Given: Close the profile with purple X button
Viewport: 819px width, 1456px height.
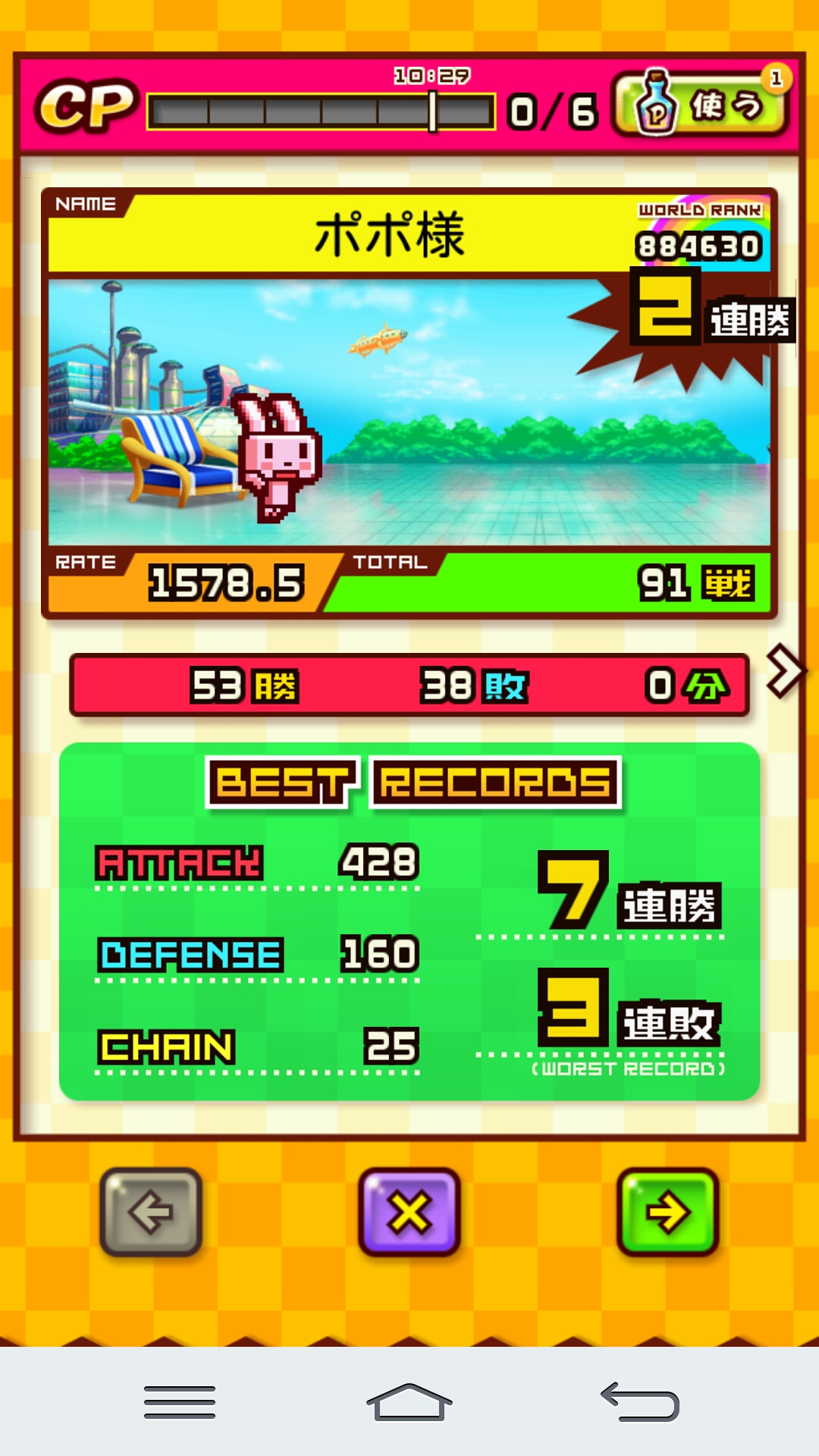Looking at the screenshot, I should [x=409, y=1212].
